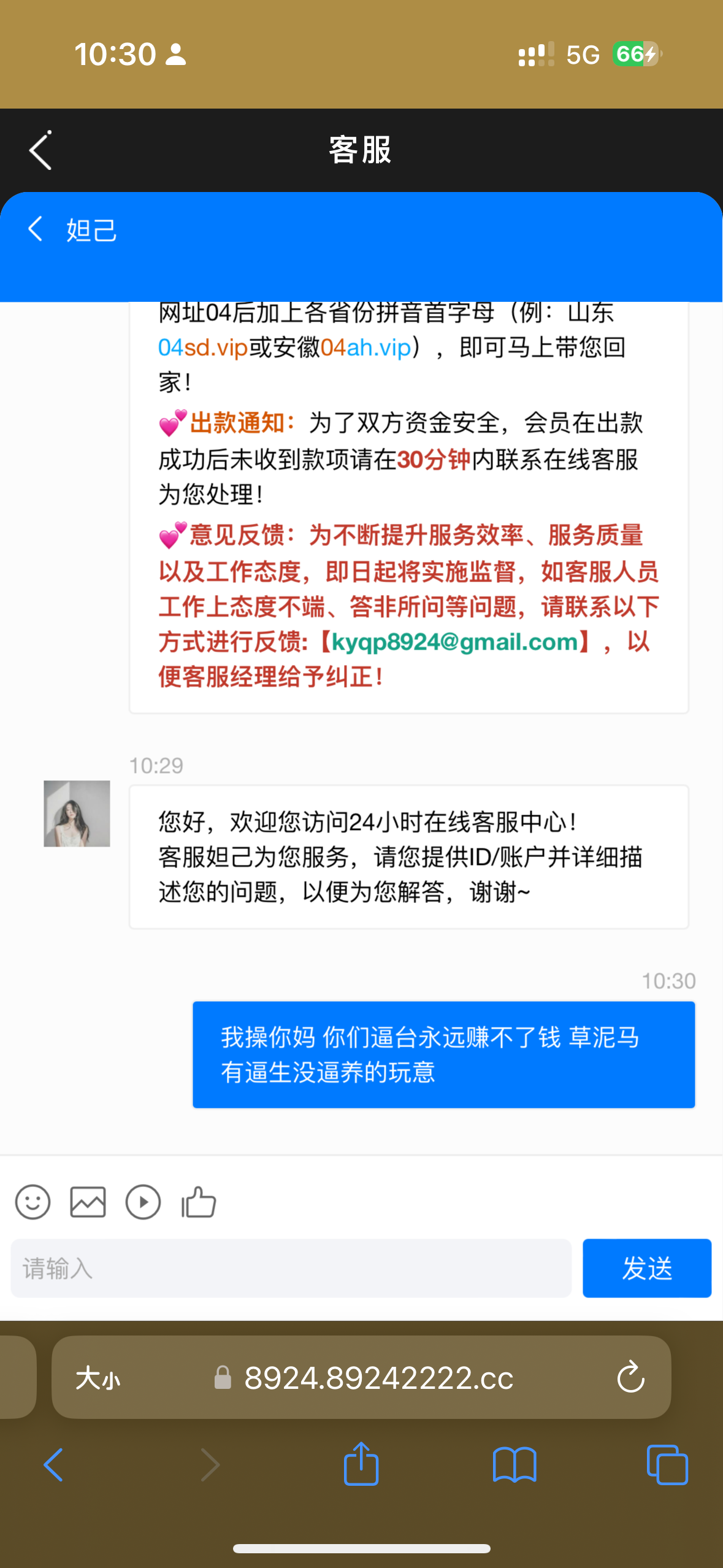Open the 大小 page settings menu
The image size is (723, 1568).
98,1378
